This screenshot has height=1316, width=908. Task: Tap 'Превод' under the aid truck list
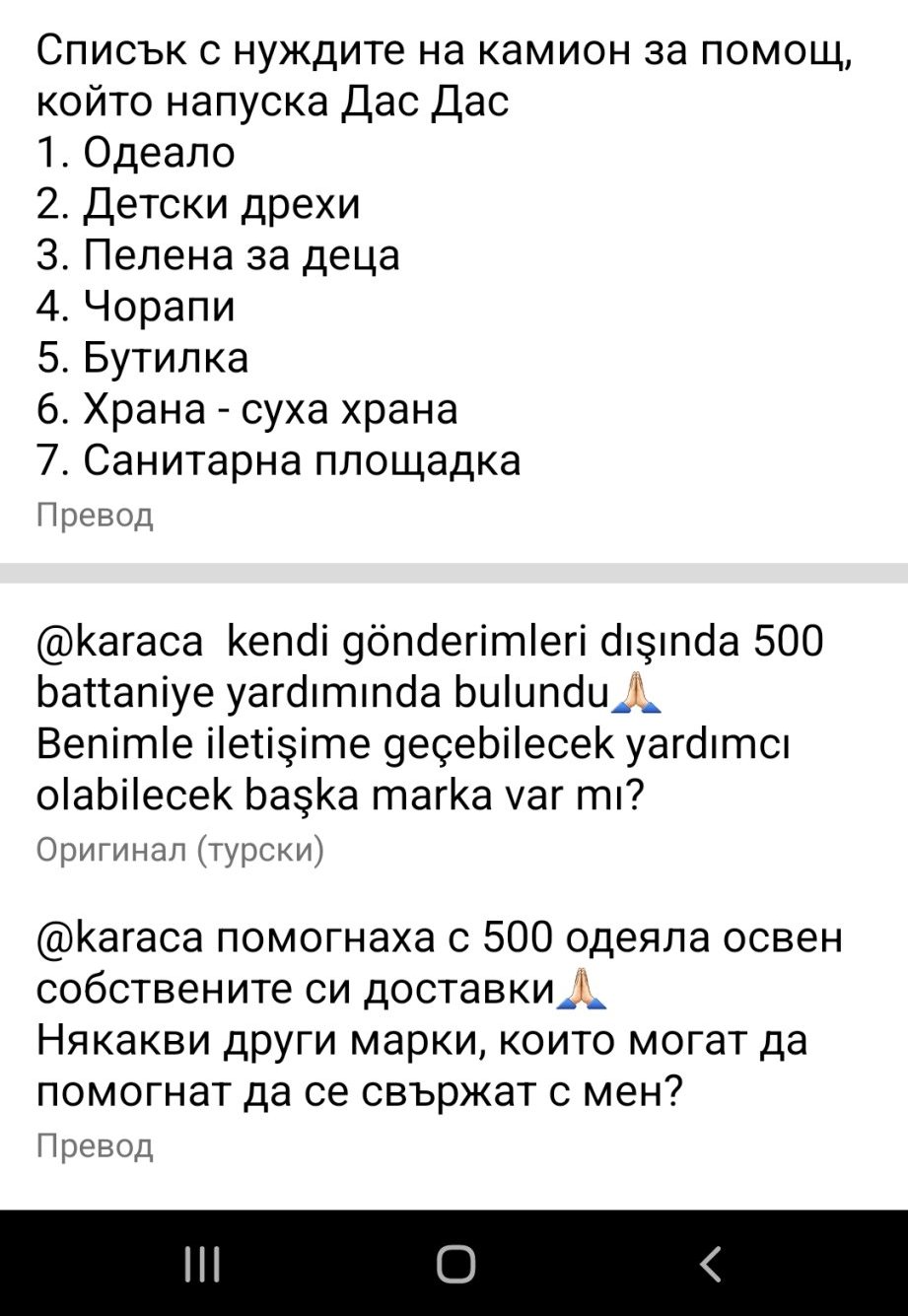[x=95, y=516]
